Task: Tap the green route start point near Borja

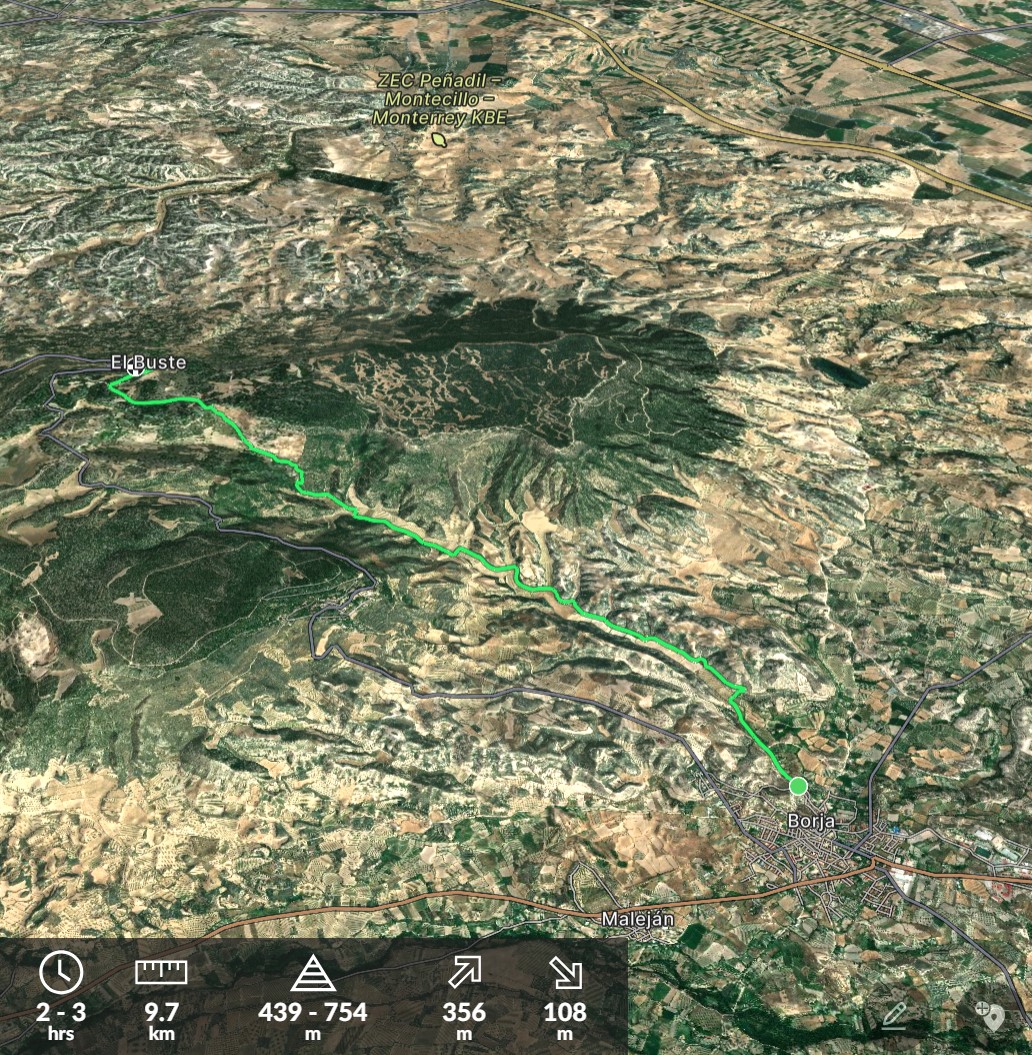Action: pos(798,786)
